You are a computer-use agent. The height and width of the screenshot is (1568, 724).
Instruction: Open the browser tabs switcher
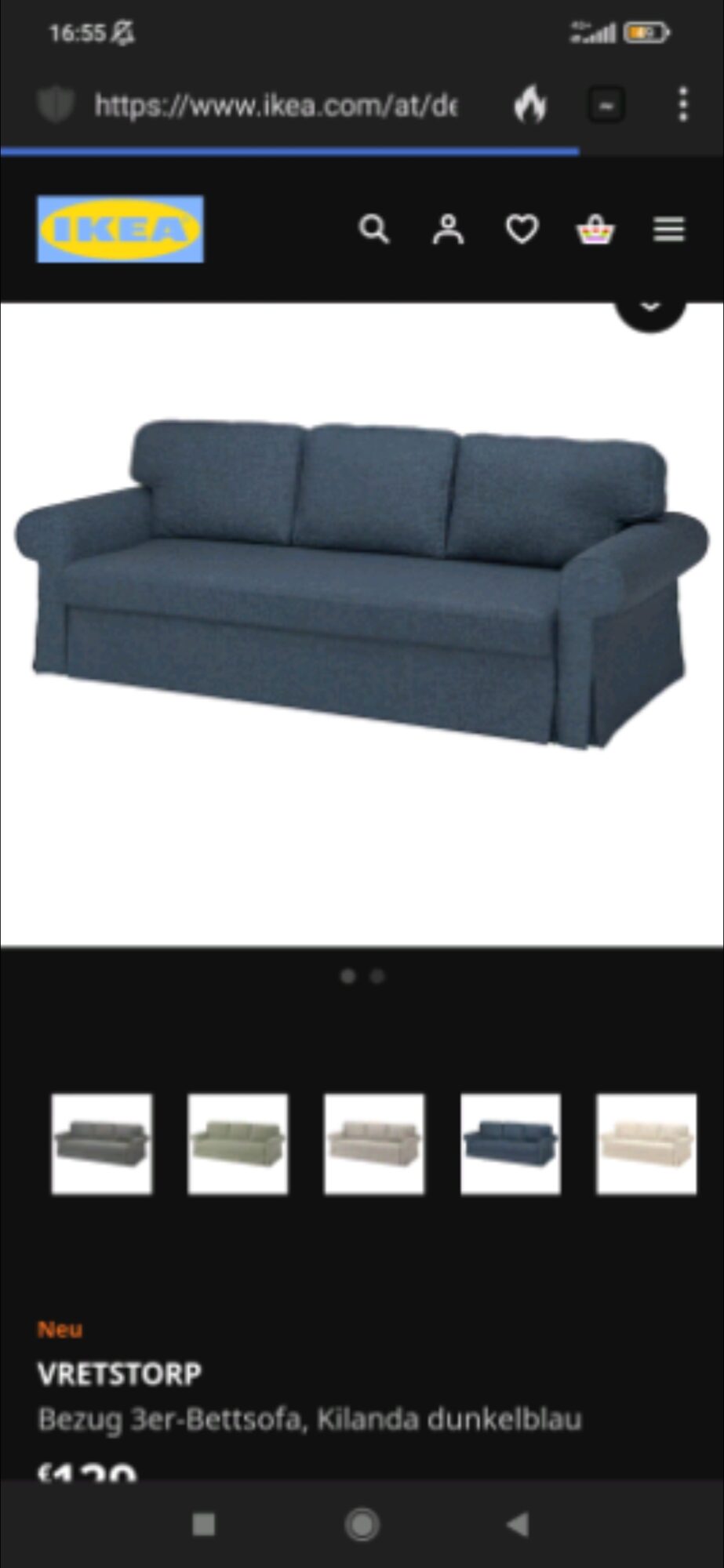click(606, 105)
